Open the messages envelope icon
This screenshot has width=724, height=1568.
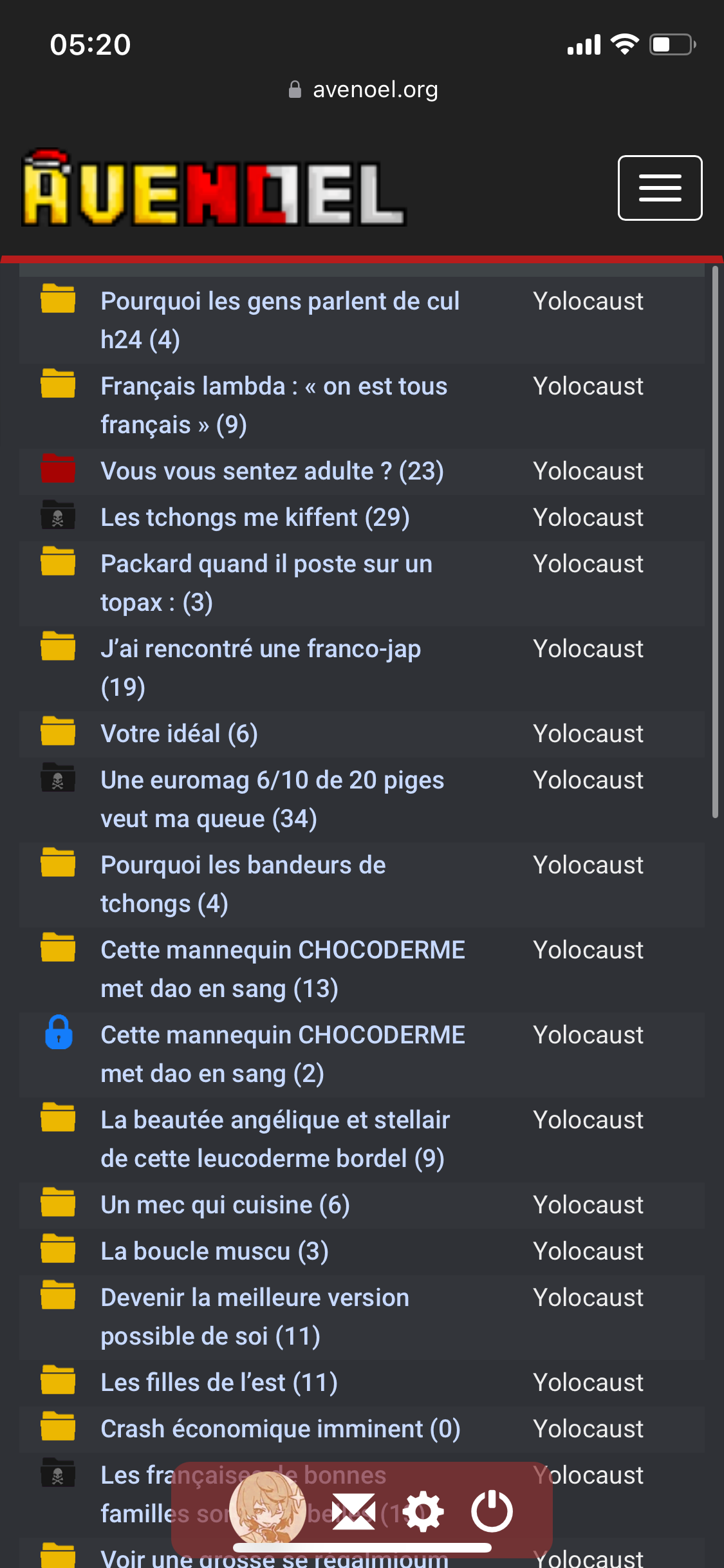coord(353,1511)
